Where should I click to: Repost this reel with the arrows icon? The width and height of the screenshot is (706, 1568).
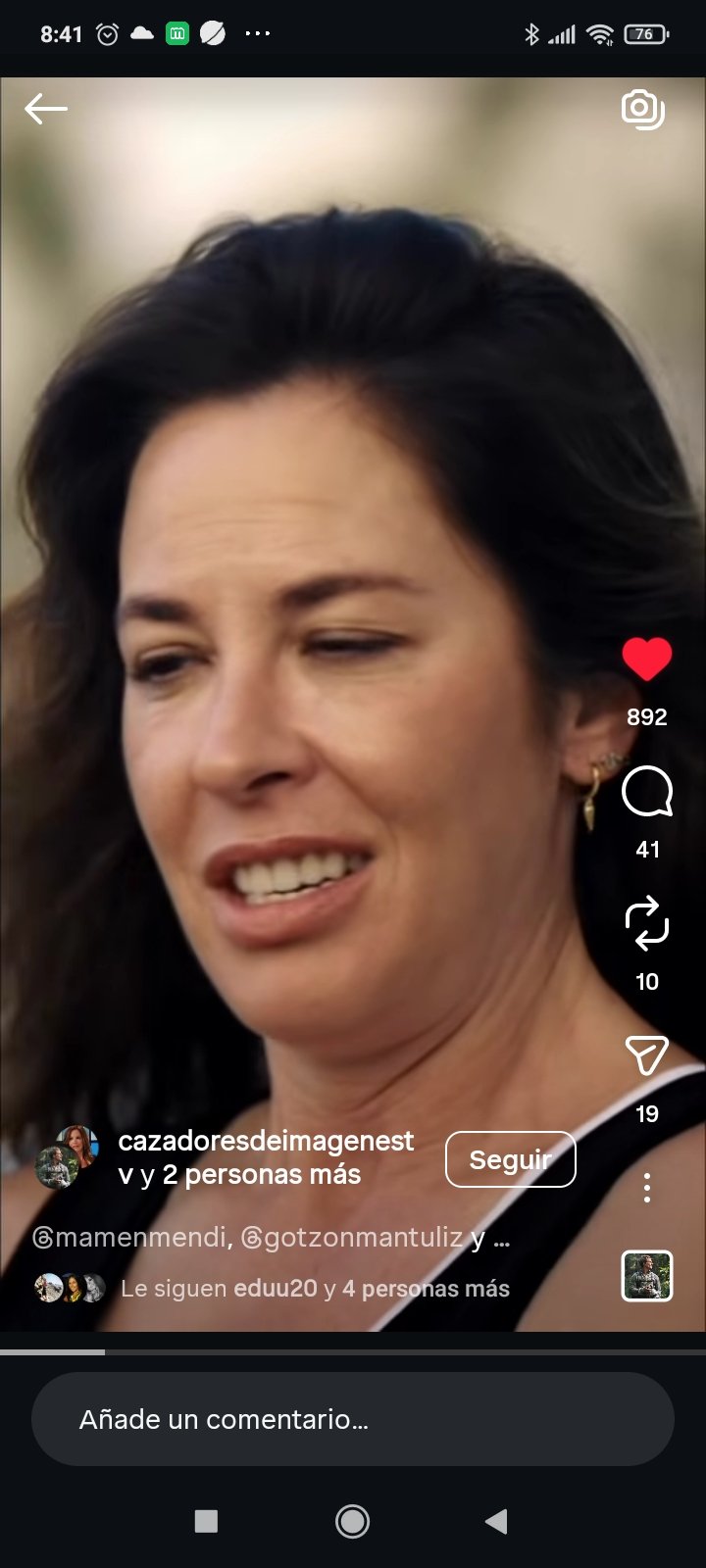pyautogui.click(x=647, y=924)
